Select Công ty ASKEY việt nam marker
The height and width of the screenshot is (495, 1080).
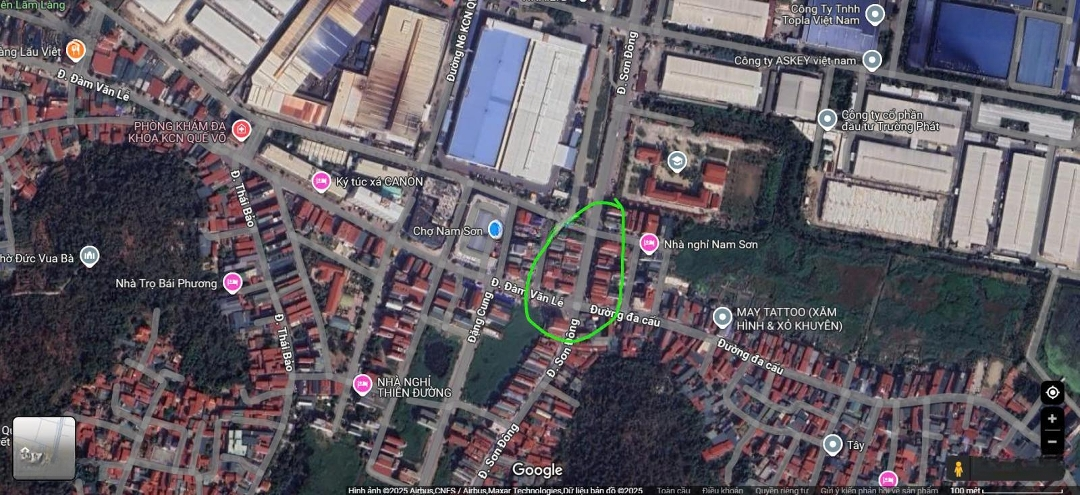[x=872, y=60]
